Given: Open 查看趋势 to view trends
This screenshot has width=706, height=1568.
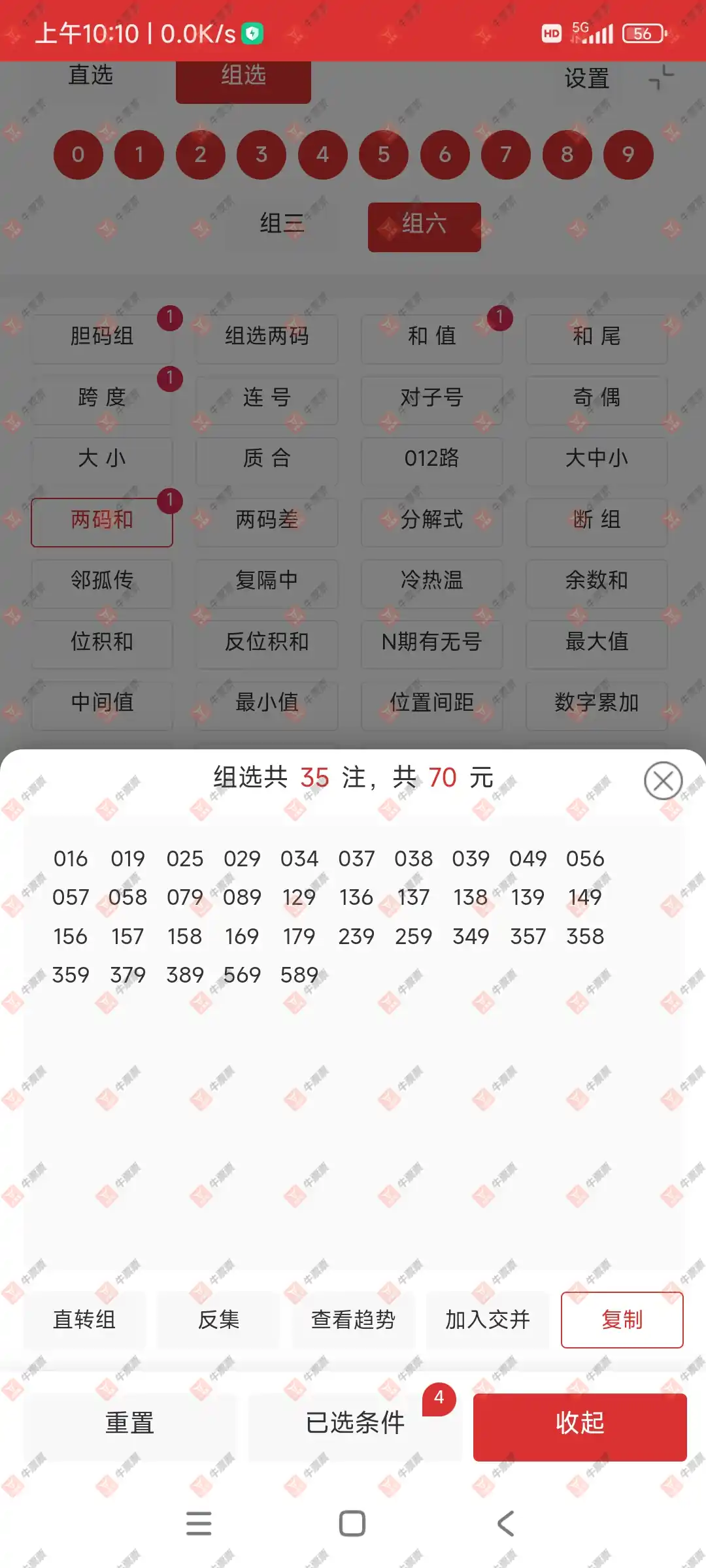Looking at the screenshot, I should click(x=353, y=1319).
